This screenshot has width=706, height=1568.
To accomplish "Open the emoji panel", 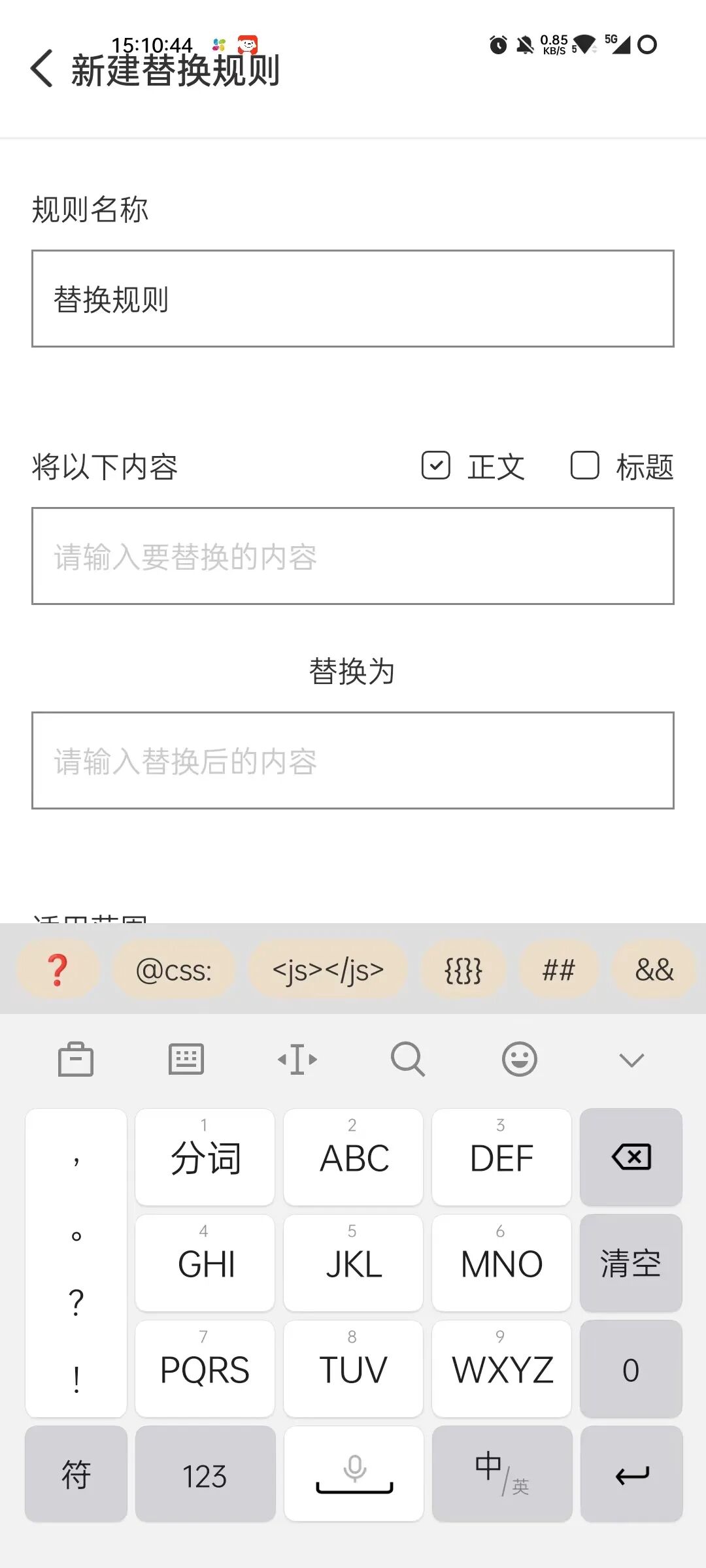I will point(519,1058).
